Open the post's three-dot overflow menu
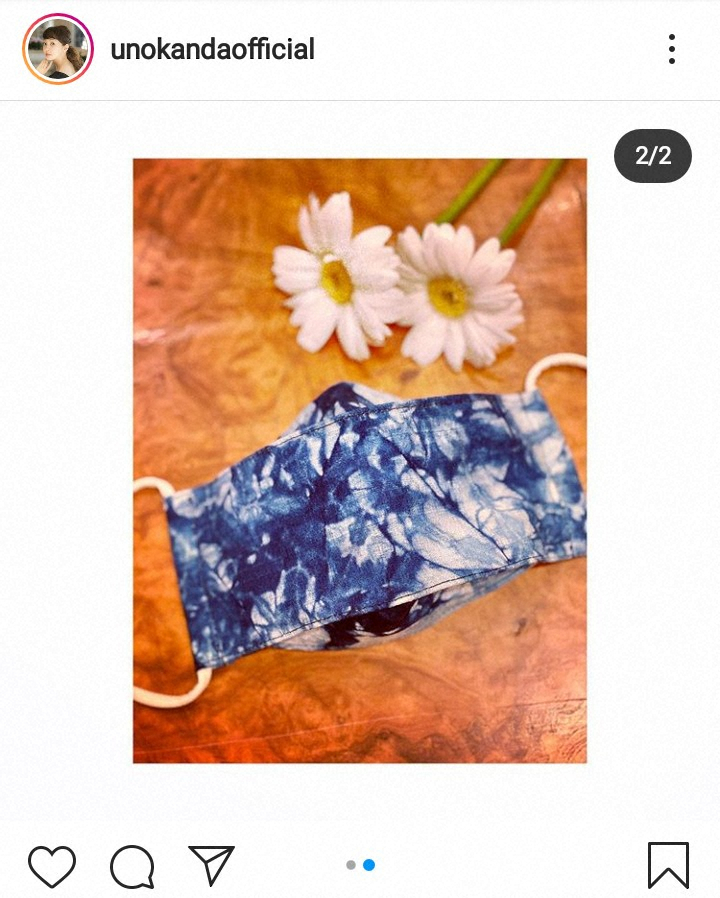 671,49
